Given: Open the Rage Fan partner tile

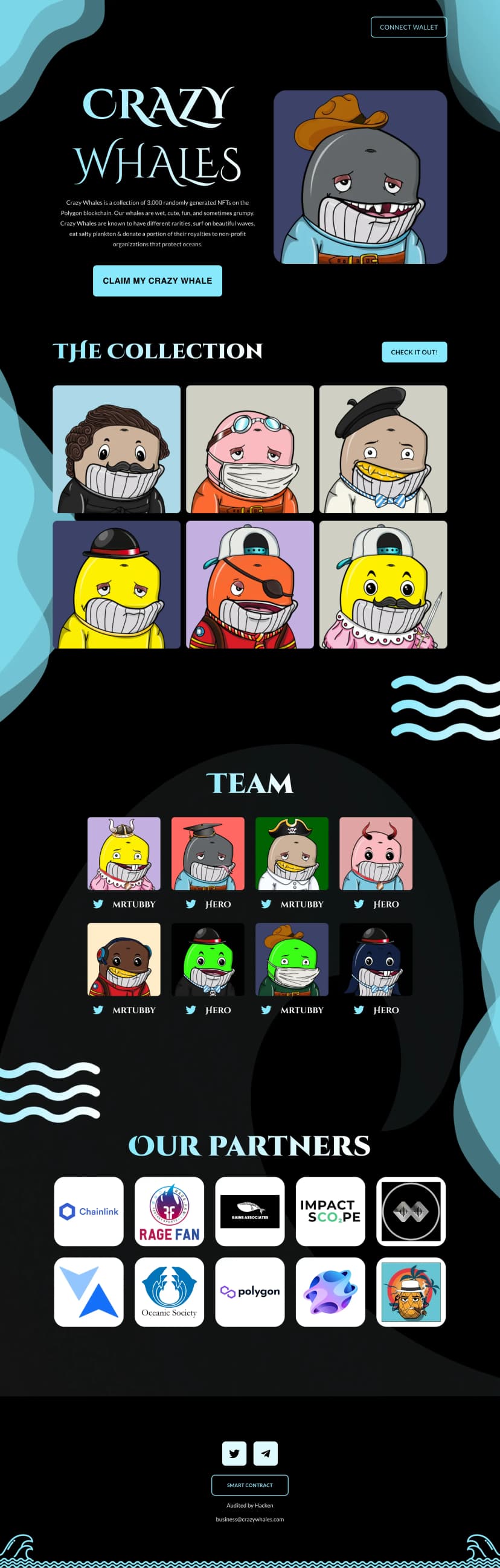Looking at the screenshot, I should pyautogui.click(x=169, y=1211).
